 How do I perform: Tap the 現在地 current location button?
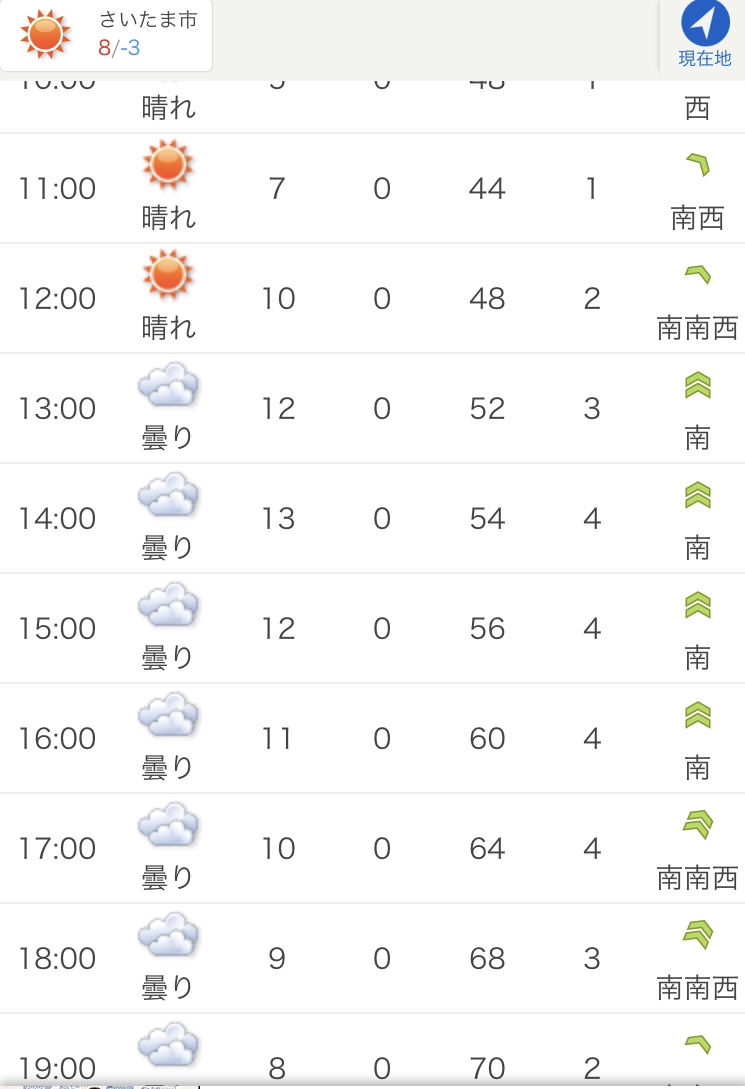click(x=704, y=34)
